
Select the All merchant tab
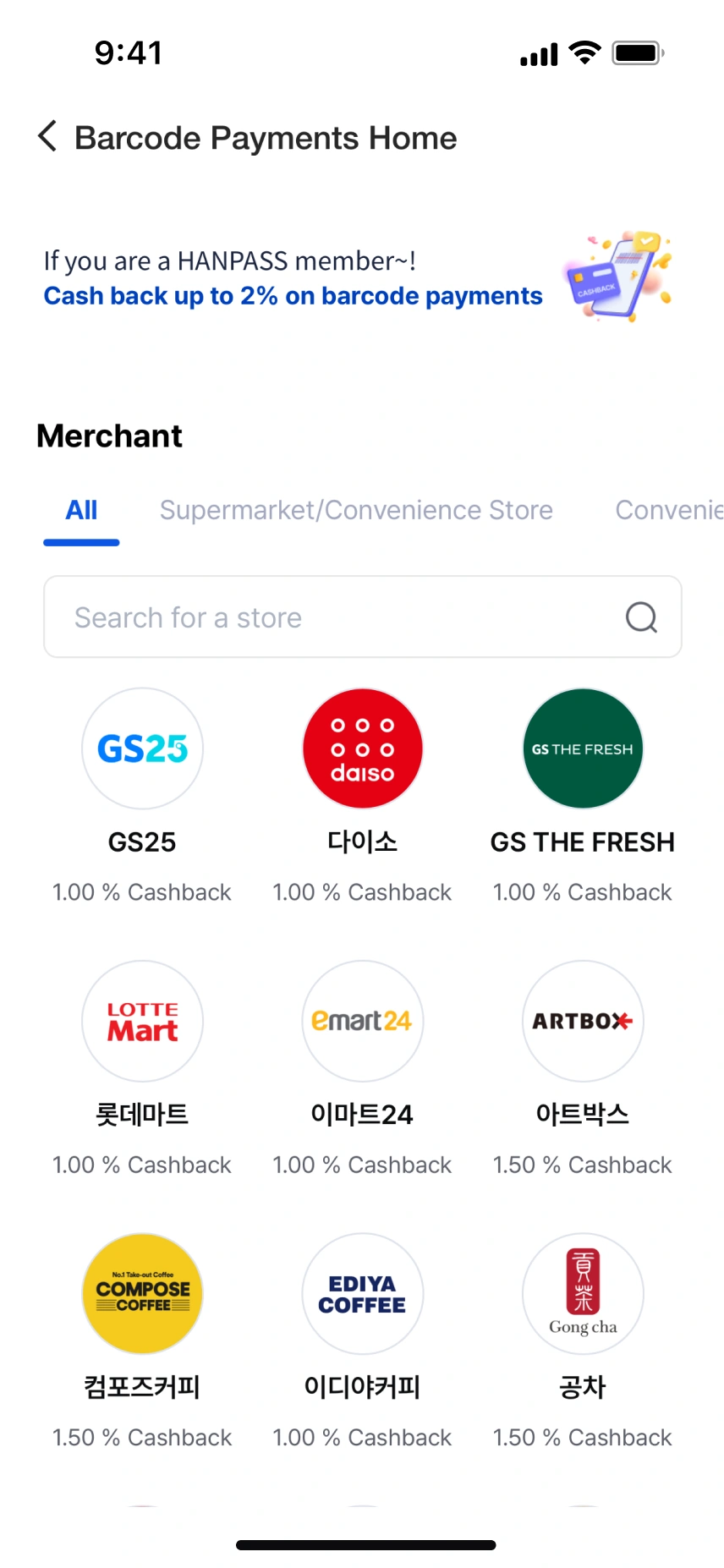(x=81, y=511)
